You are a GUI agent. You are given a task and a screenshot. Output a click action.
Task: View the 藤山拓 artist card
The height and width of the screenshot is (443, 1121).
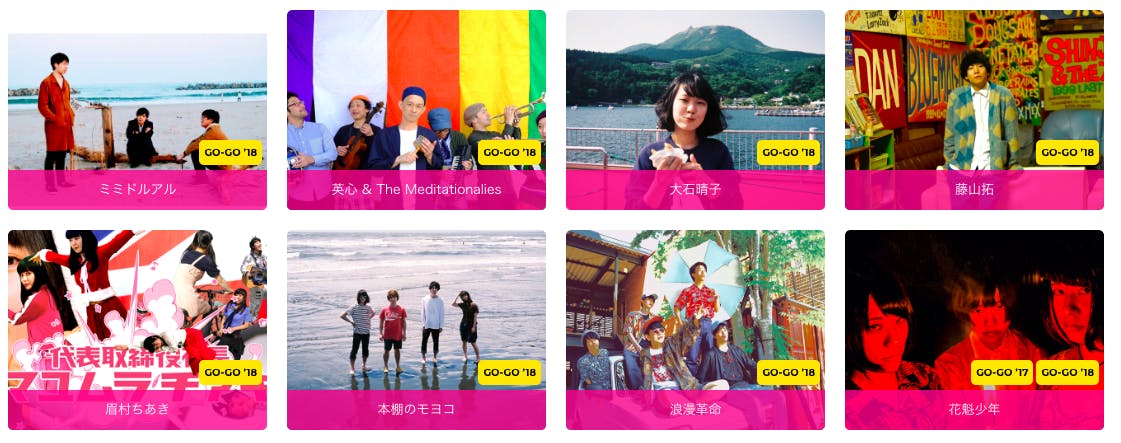click(974, 110)
